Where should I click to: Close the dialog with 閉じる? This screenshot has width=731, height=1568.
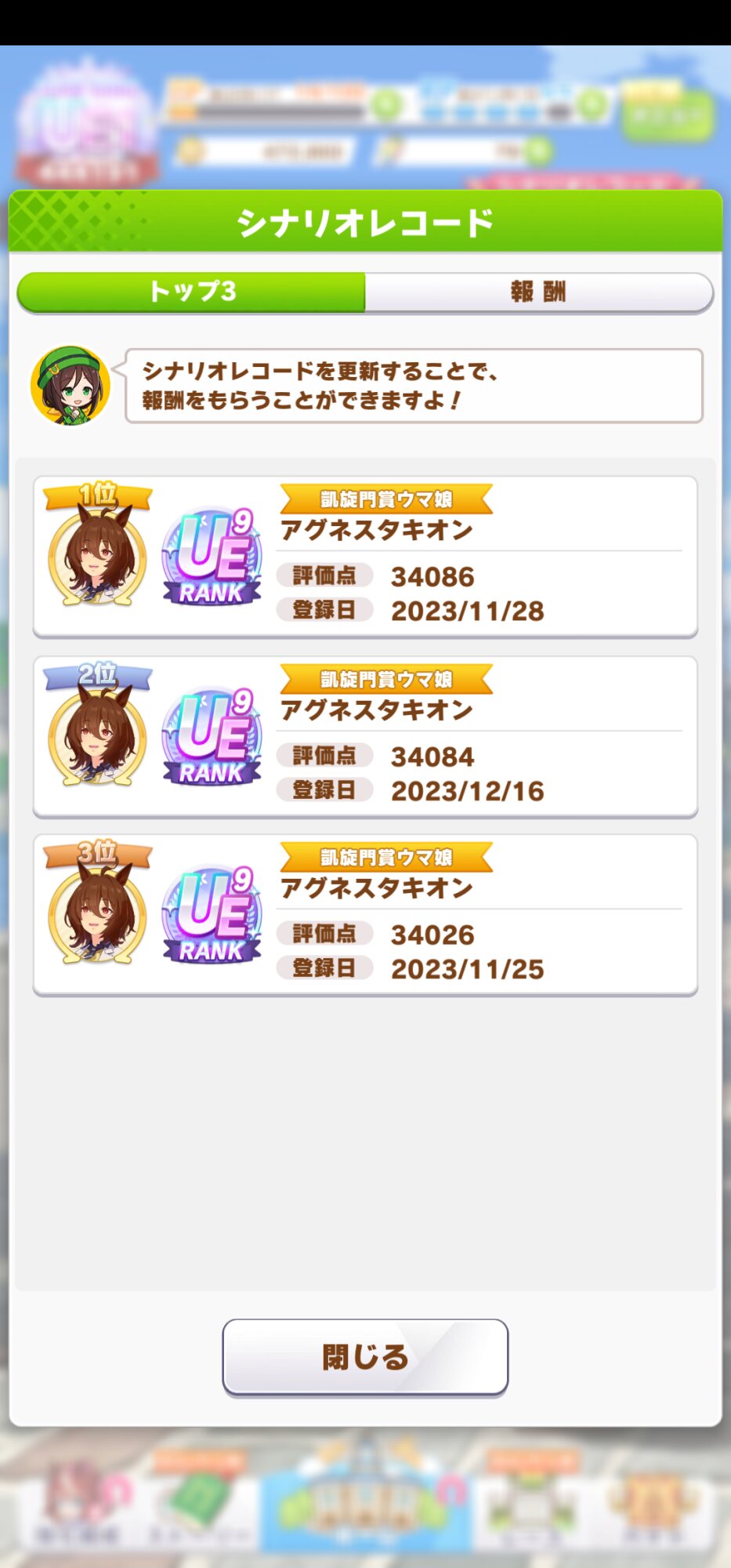365,1357
